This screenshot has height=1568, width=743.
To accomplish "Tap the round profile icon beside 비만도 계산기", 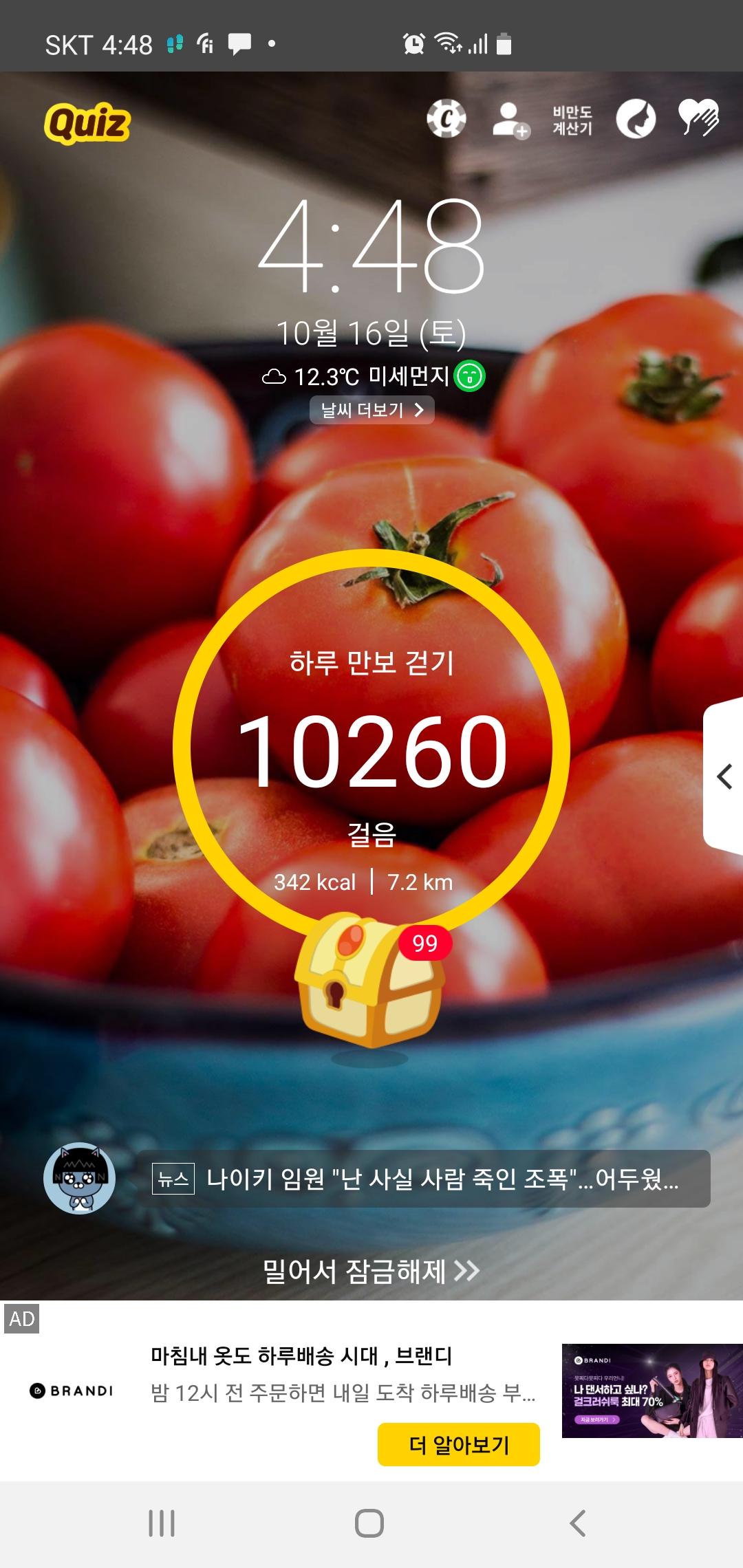I will (x=635, y=119).
